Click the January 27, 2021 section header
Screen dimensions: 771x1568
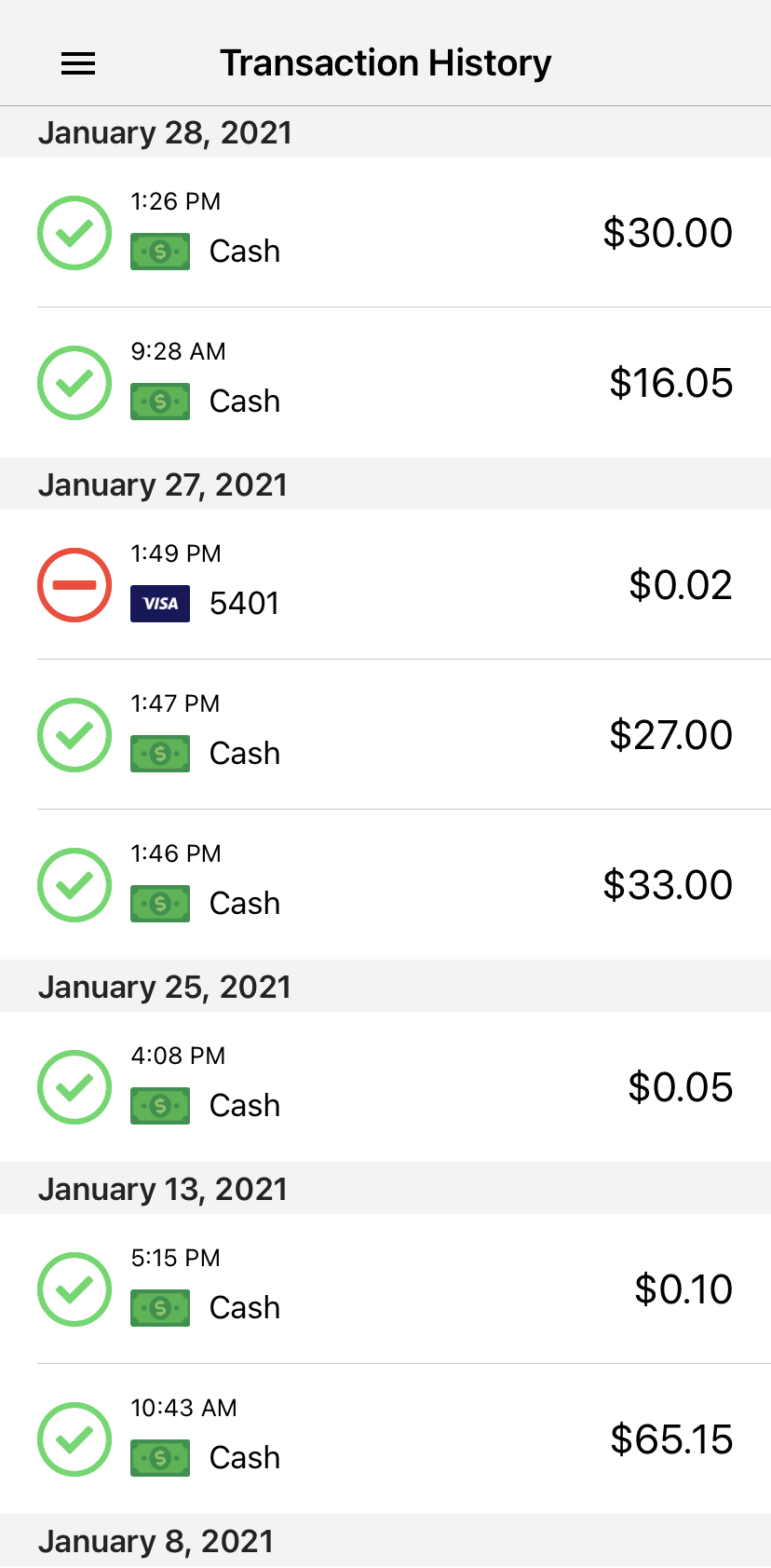click(x=162, y=484)
